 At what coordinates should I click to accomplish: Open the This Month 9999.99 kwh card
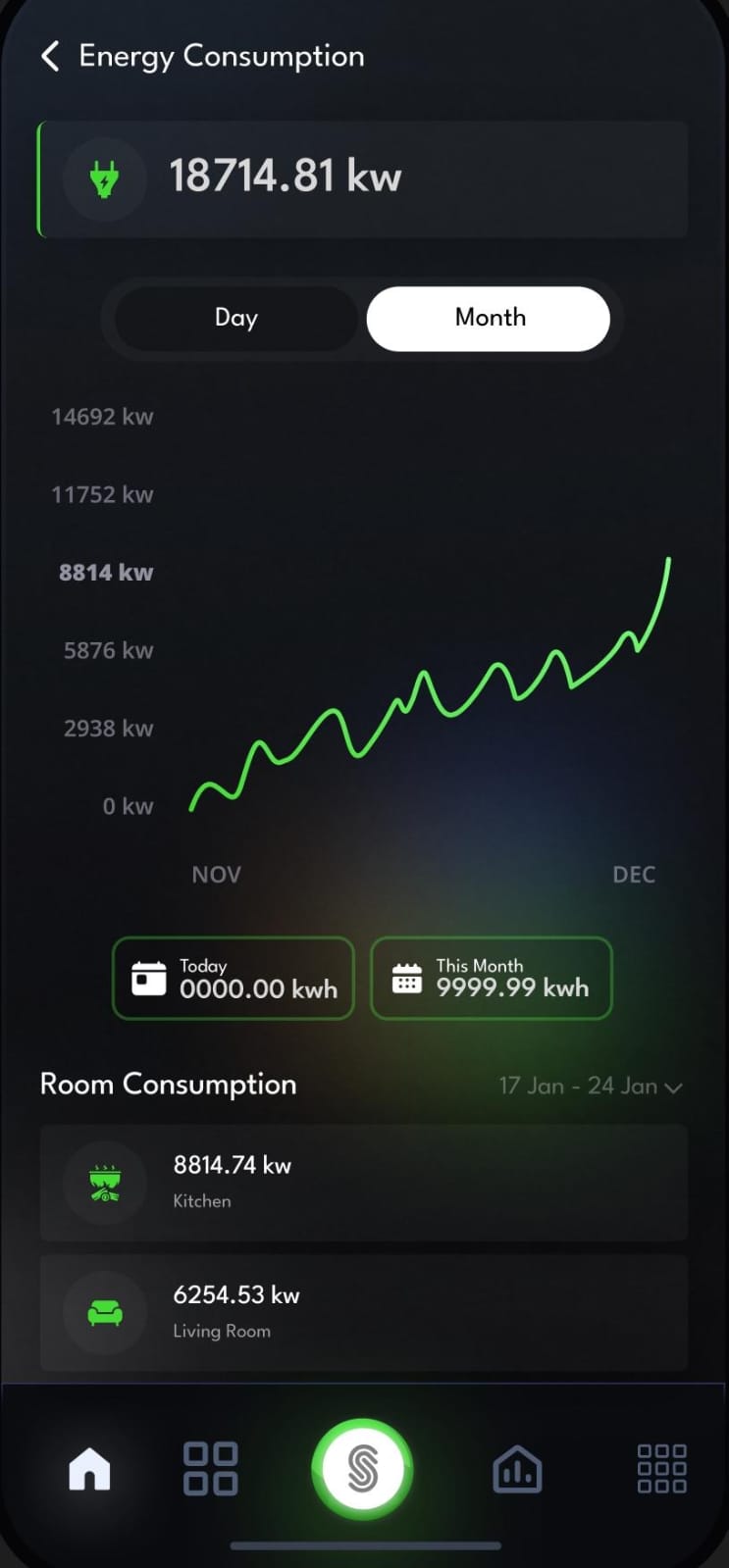coord(491,978)
